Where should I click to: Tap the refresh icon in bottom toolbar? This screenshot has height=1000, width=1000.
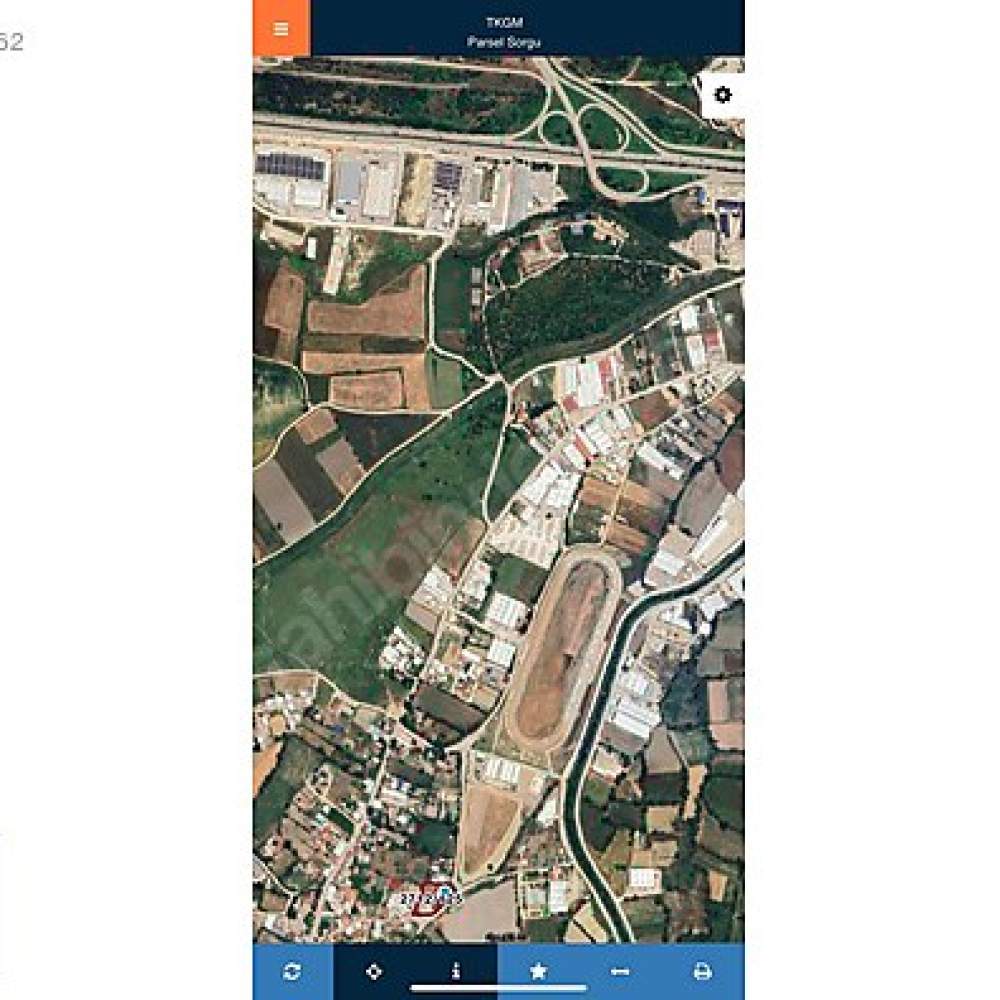coord(292,971)
